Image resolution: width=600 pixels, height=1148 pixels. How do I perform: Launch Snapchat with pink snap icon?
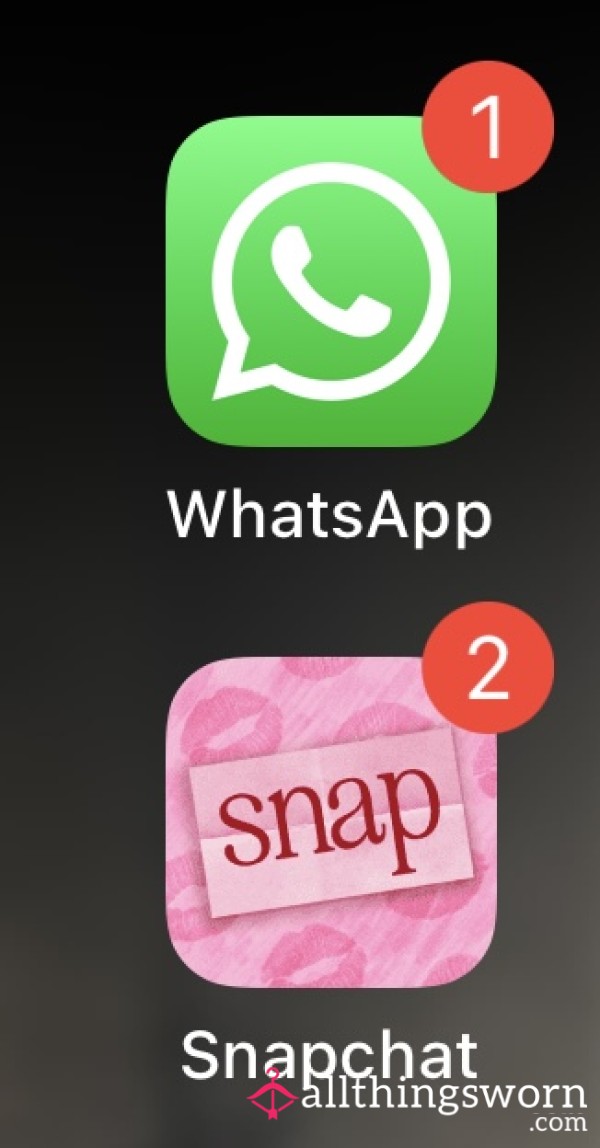331,820
